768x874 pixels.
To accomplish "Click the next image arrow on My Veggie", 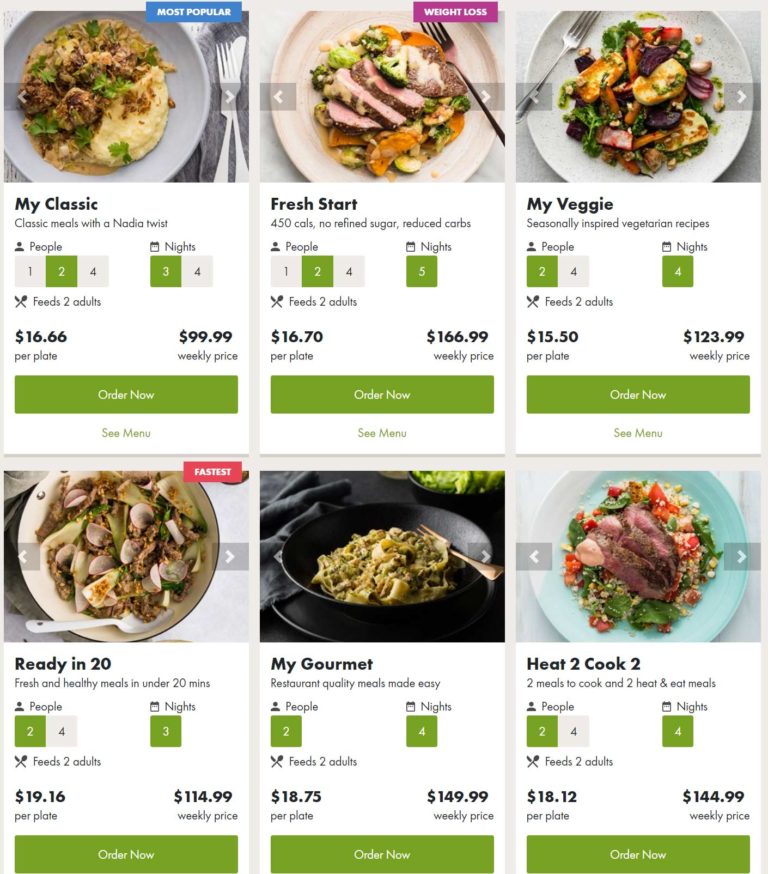I will pos(742,97).
